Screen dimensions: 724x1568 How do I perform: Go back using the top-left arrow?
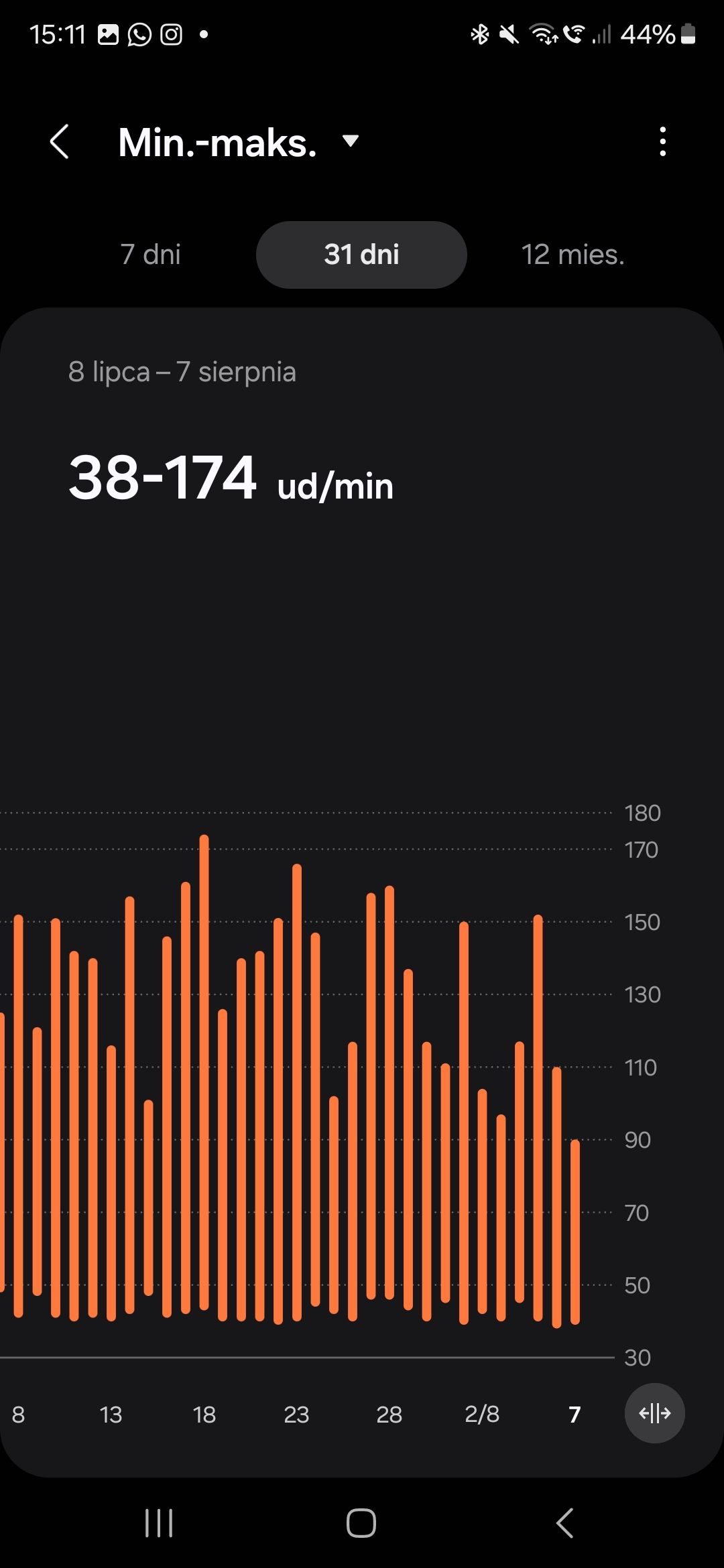[x=60, y=142]
